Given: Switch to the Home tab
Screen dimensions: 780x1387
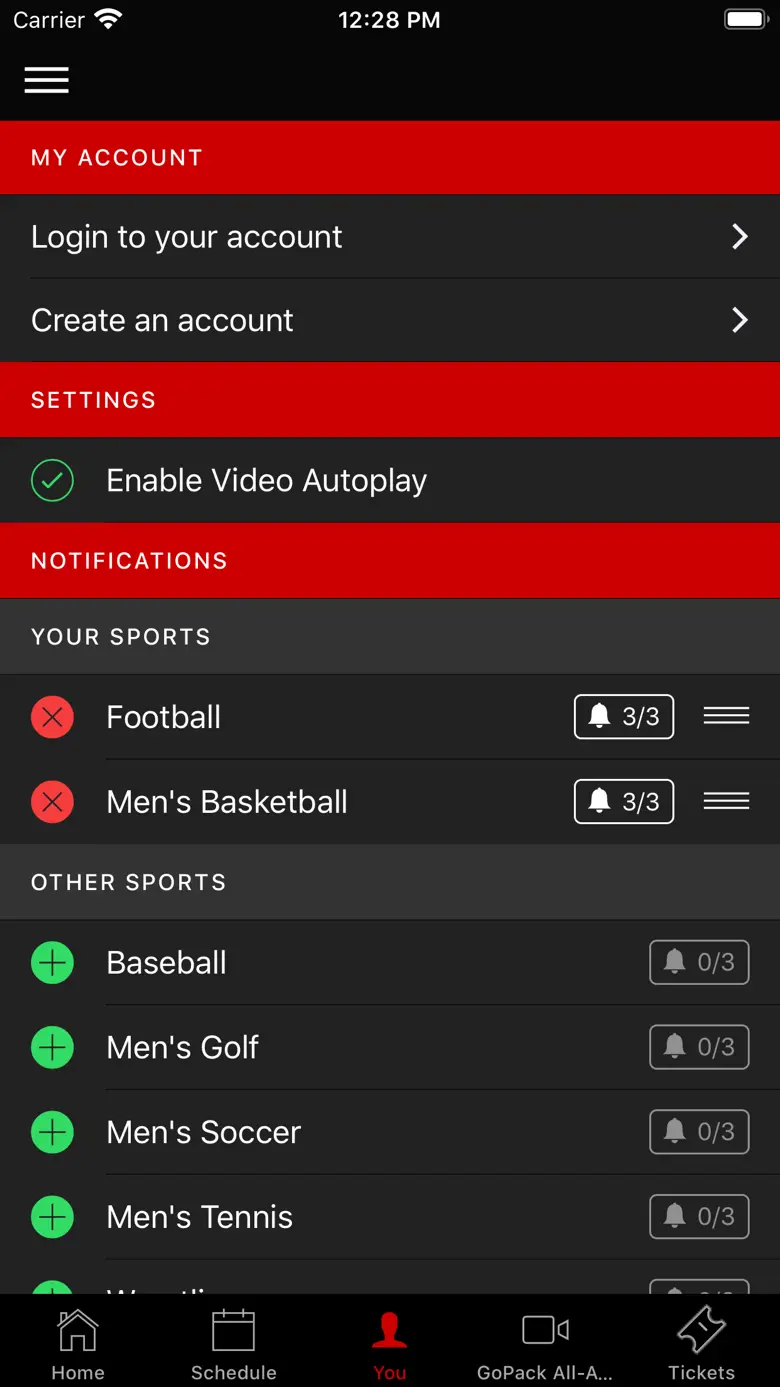Looking at the screenshot, I should 78,1345.
